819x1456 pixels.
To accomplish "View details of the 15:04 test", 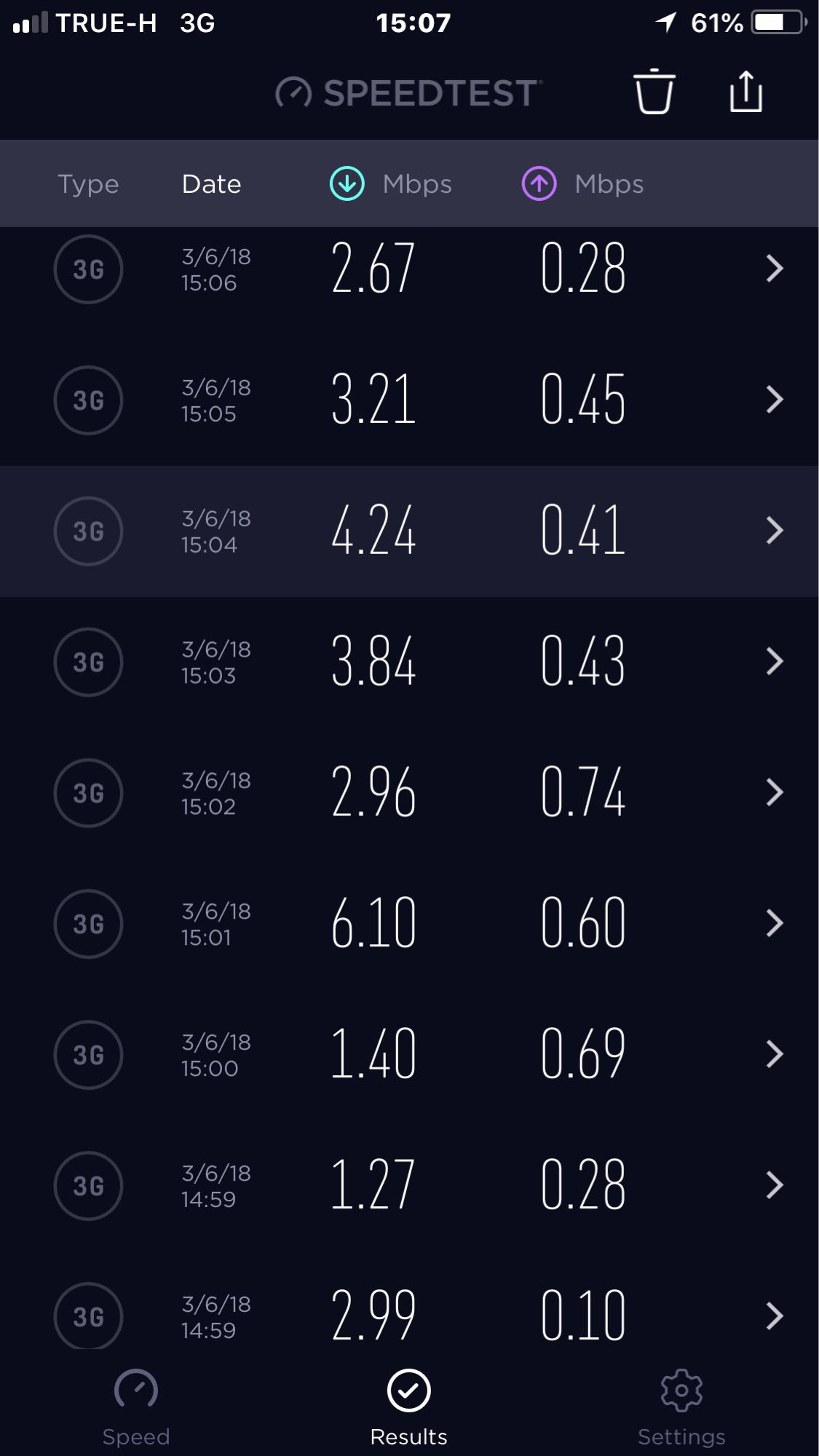I will click(409, 531).
